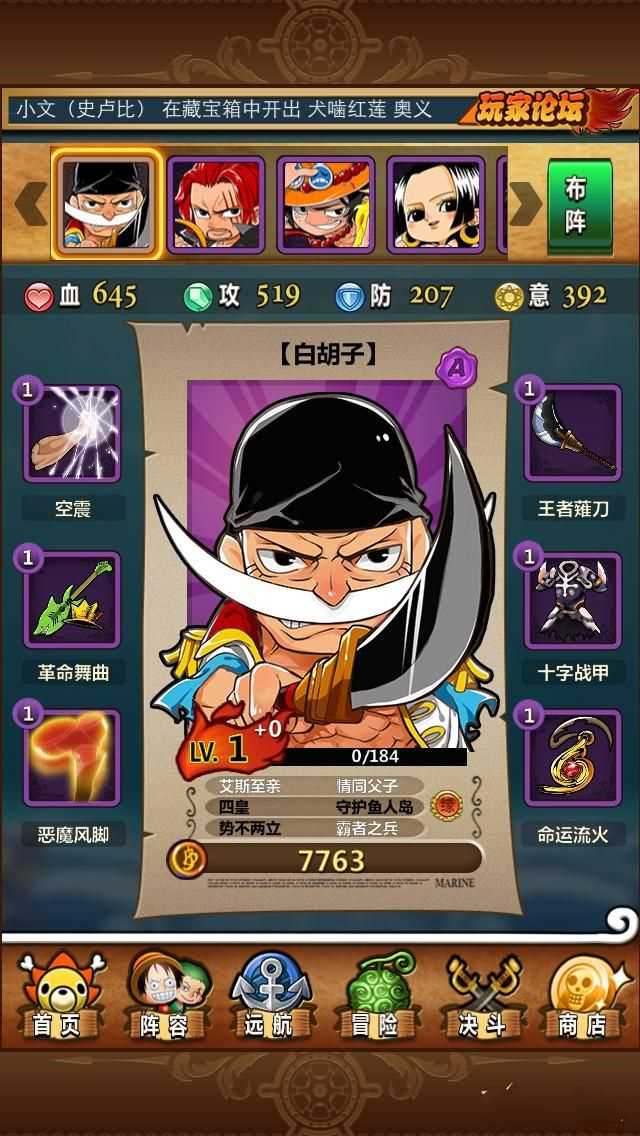
Task: Select the red-haired Shanks portrait
Action: pos(216,204)
